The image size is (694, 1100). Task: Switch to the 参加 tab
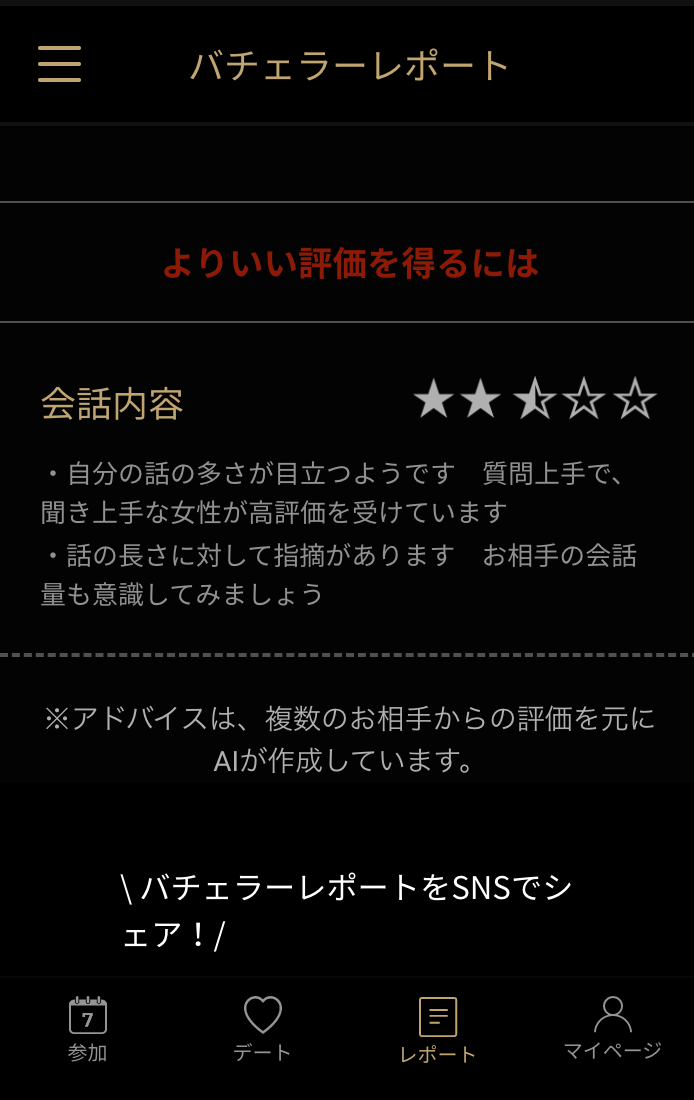pyautogui.click(x=88, y=1029)
